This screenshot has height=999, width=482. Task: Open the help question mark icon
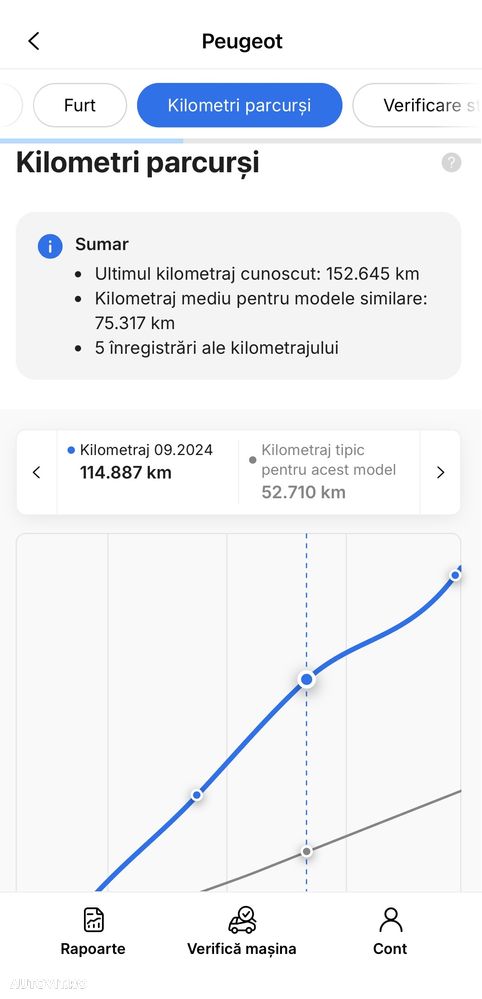tap(451, 162)
